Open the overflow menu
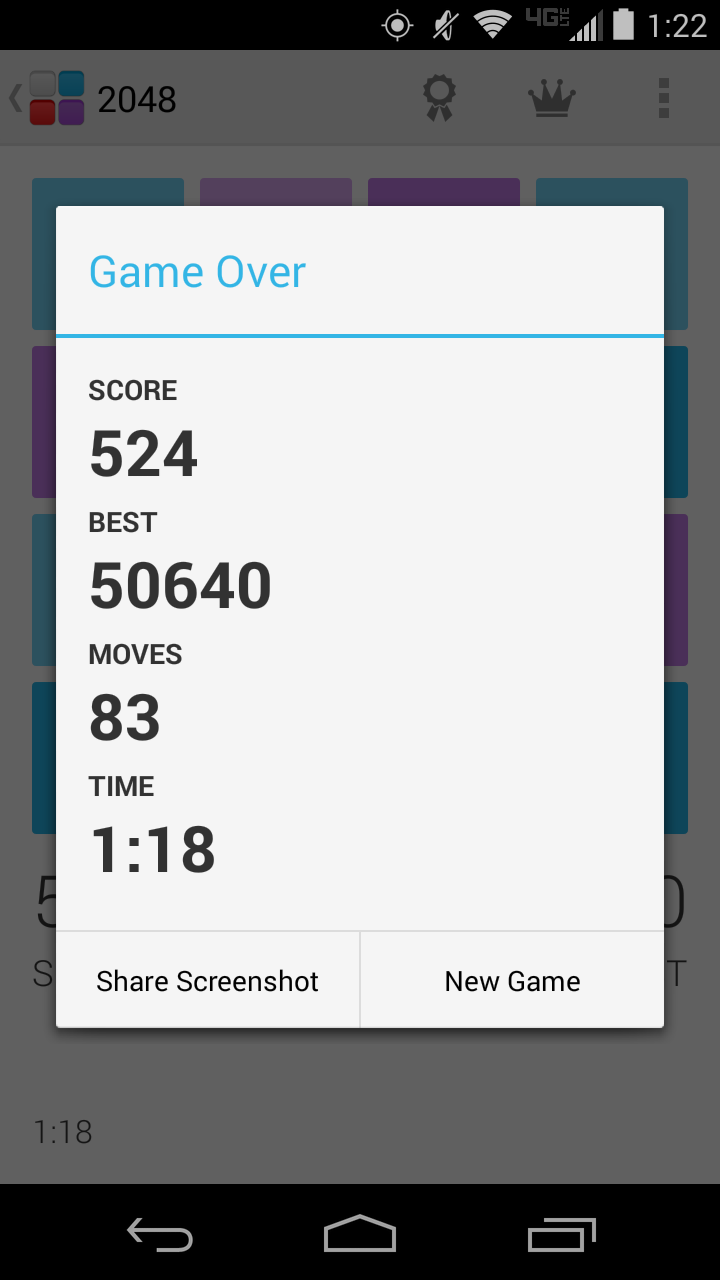The image size is (720, 1280). coord(663,98)
